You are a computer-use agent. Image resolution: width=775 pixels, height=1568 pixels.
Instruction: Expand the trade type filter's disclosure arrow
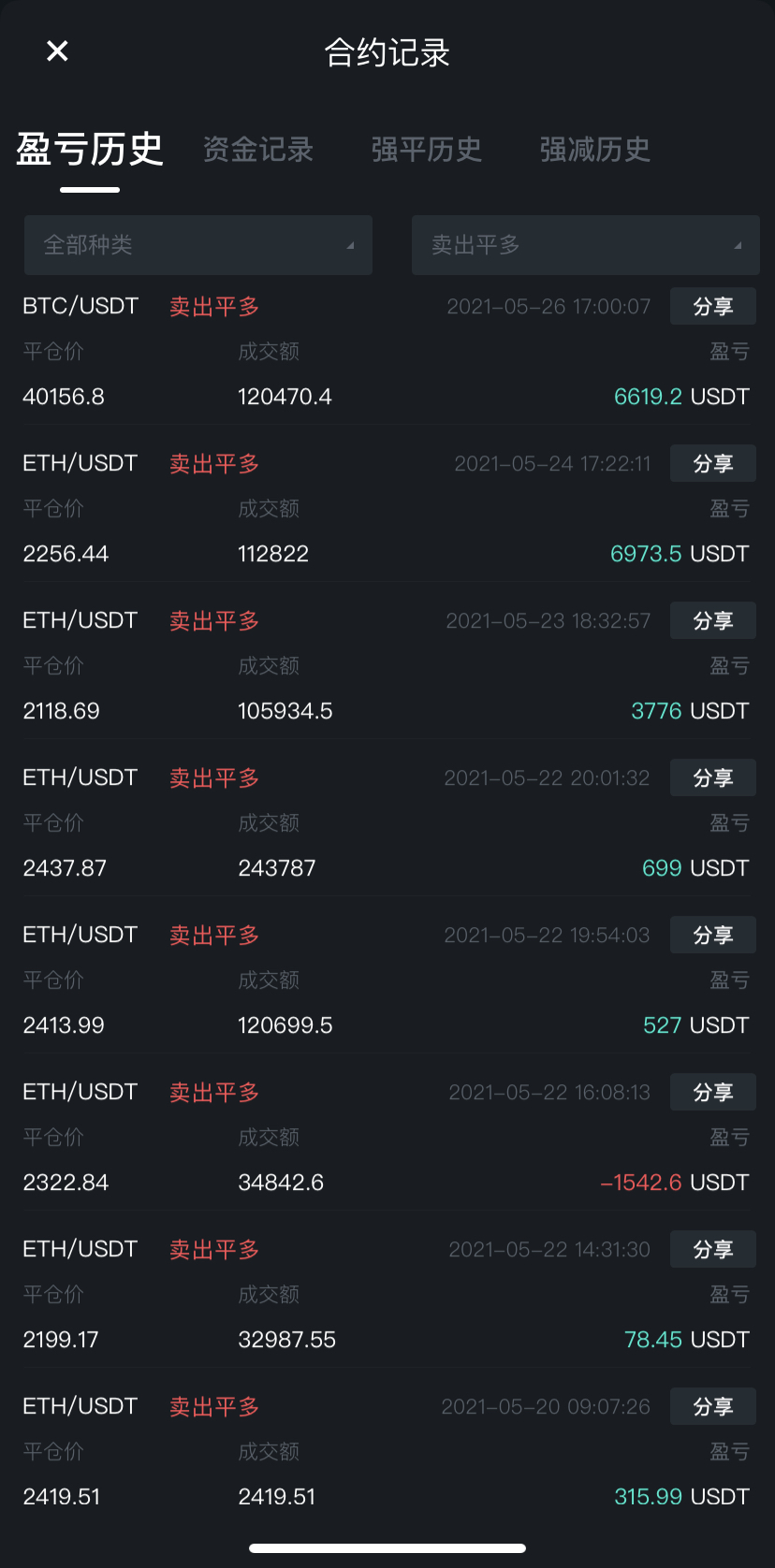click(x=738, y=245)
